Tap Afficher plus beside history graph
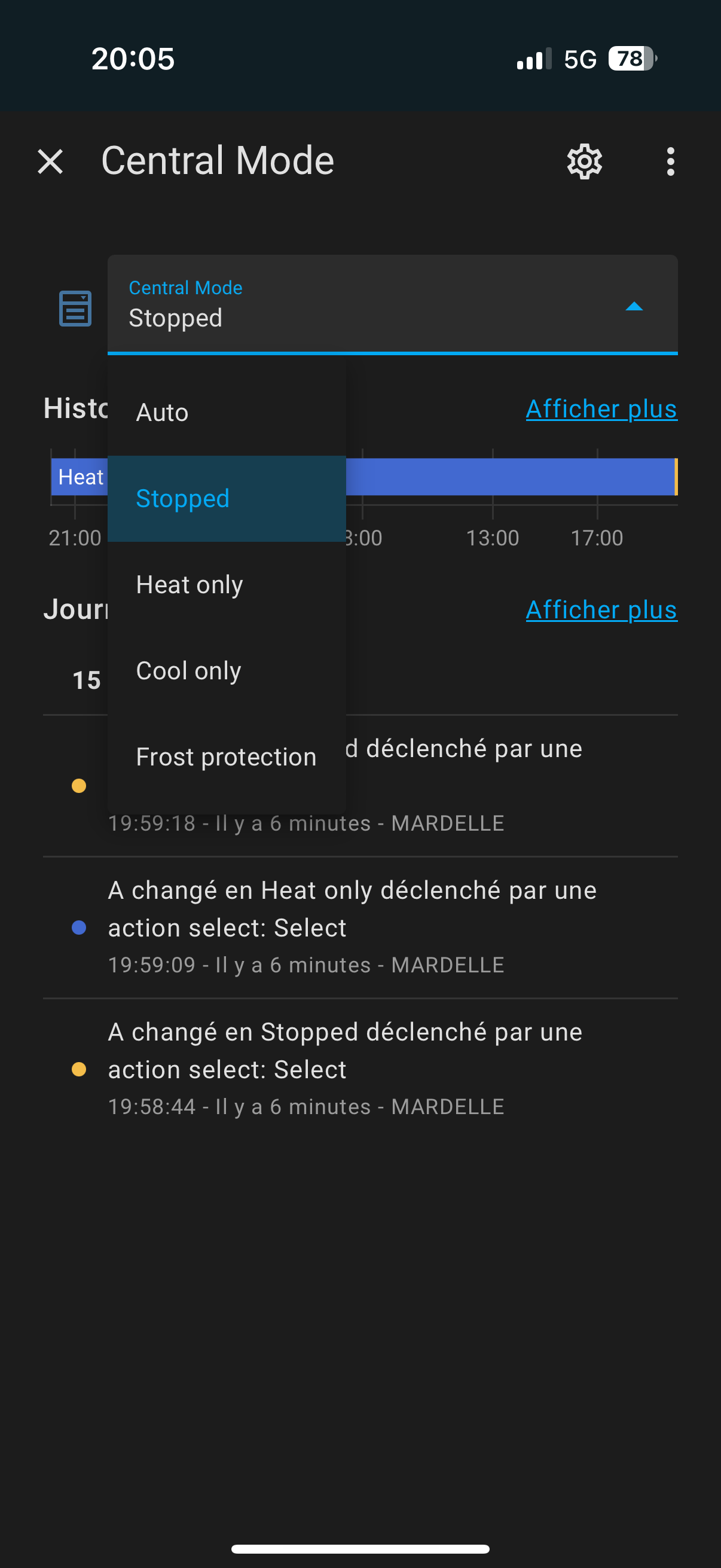The width and height of the screenshot is (721, 1568). coord(601,409)
